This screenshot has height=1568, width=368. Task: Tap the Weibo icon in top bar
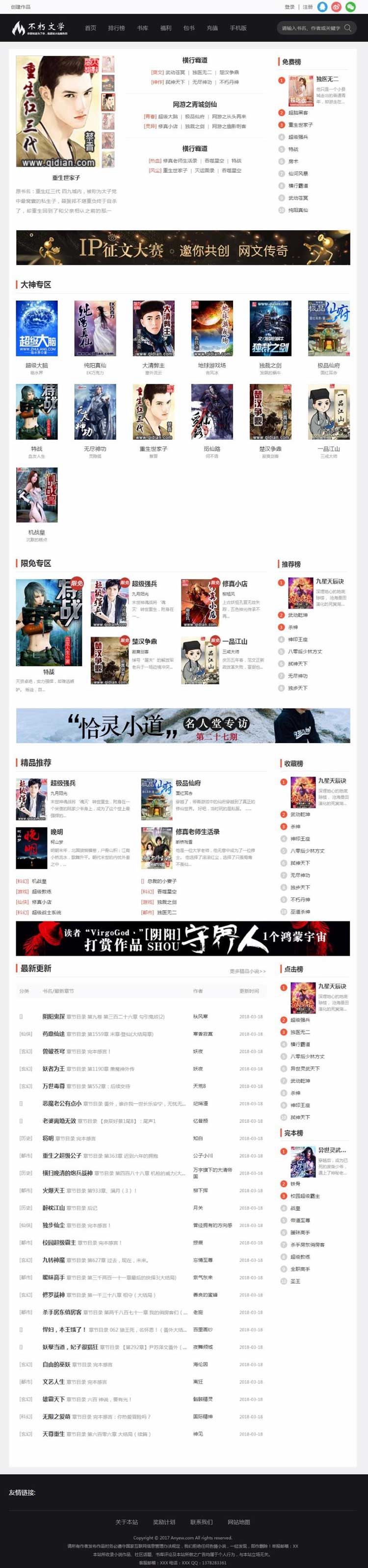[337, 7]
